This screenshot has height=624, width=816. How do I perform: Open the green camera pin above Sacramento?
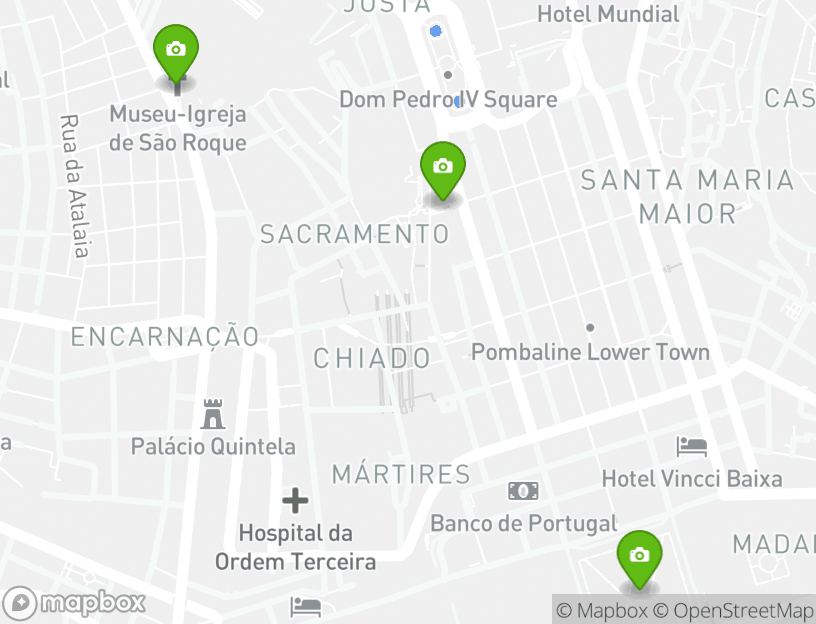(x=443, y=167)
